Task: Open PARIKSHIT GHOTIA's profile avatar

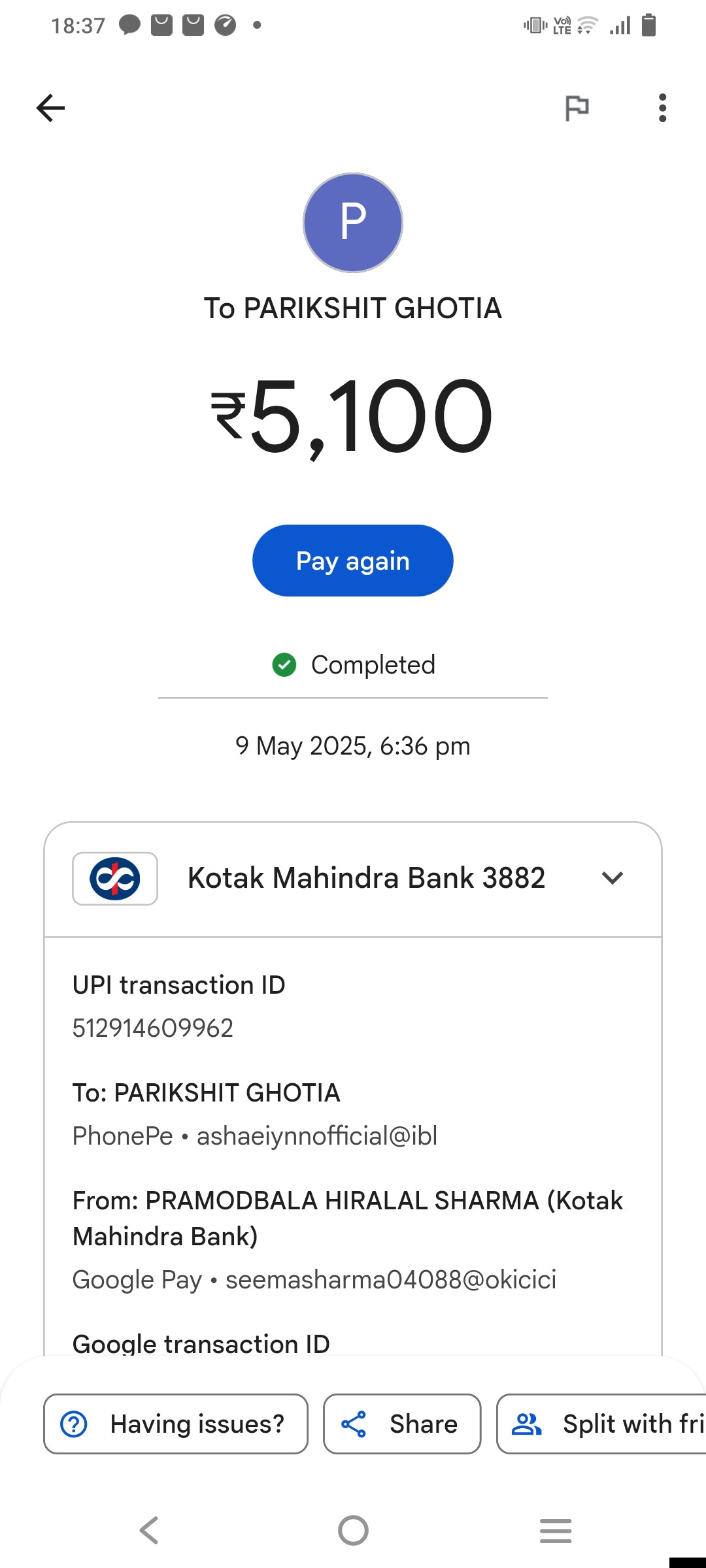Action: click(x=353, y=223)
